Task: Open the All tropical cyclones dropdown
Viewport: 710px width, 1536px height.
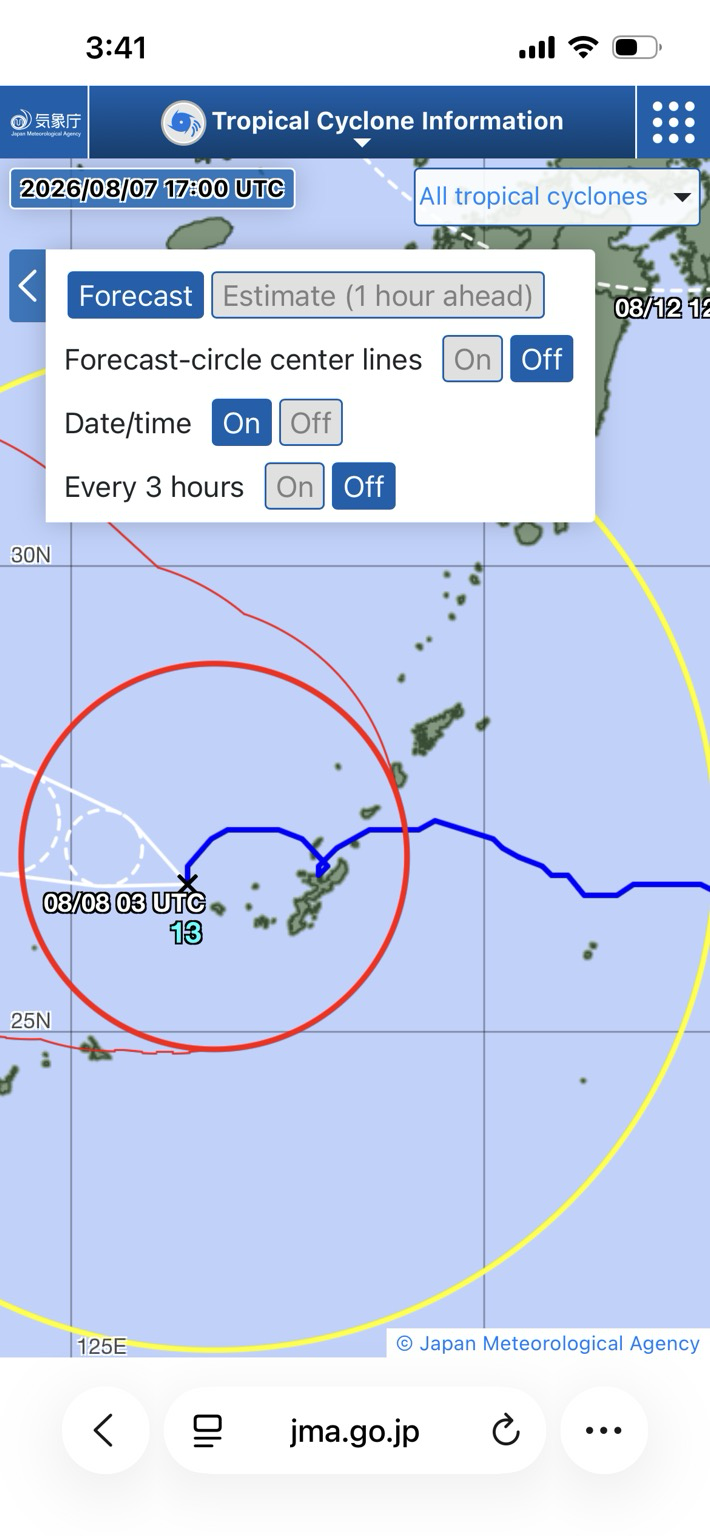Action: (x=557, y=197)
